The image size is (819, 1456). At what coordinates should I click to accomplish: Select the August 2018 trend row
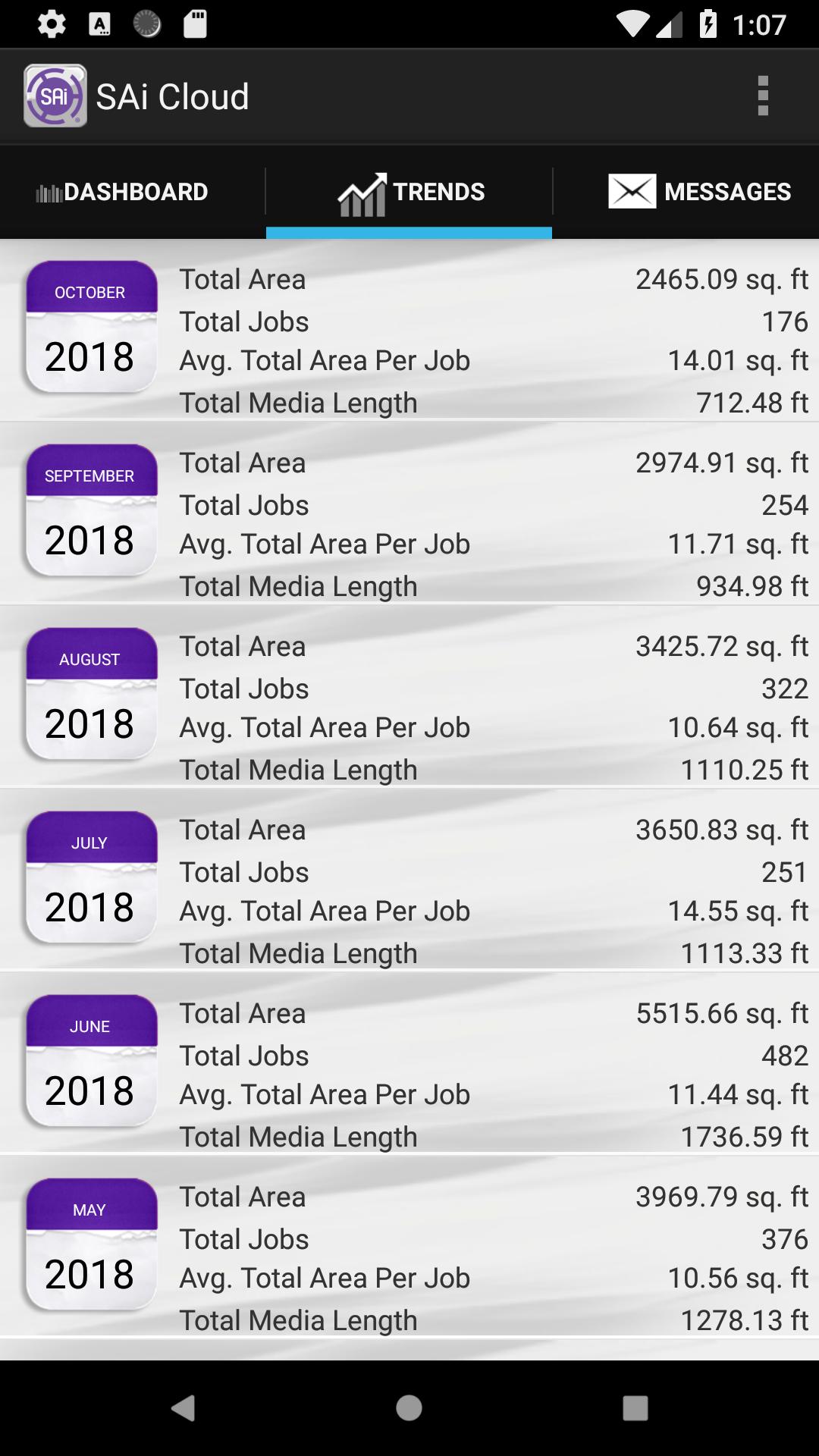coord(409,698)
